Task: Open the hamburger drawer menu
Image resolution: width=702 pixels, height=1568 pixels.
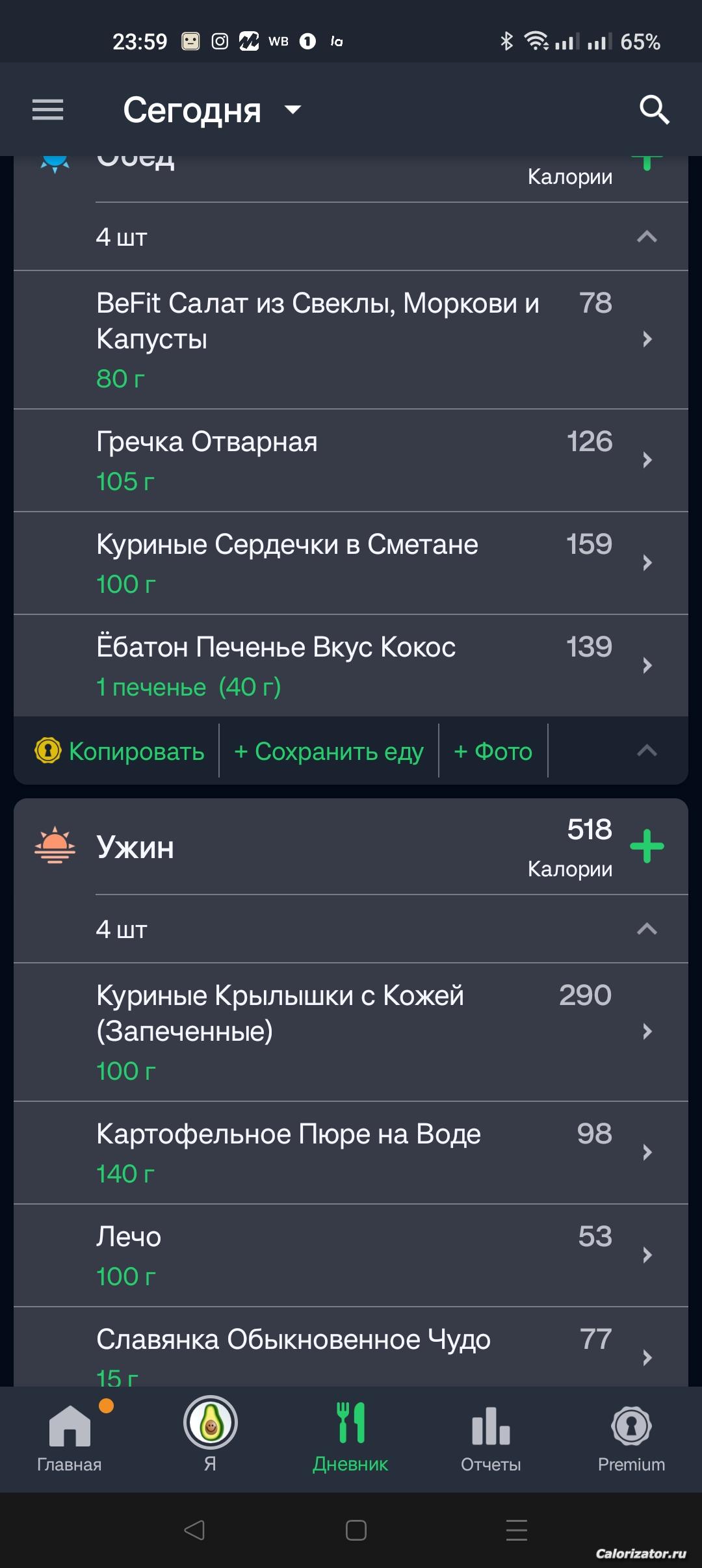Action: coord(48,110)
